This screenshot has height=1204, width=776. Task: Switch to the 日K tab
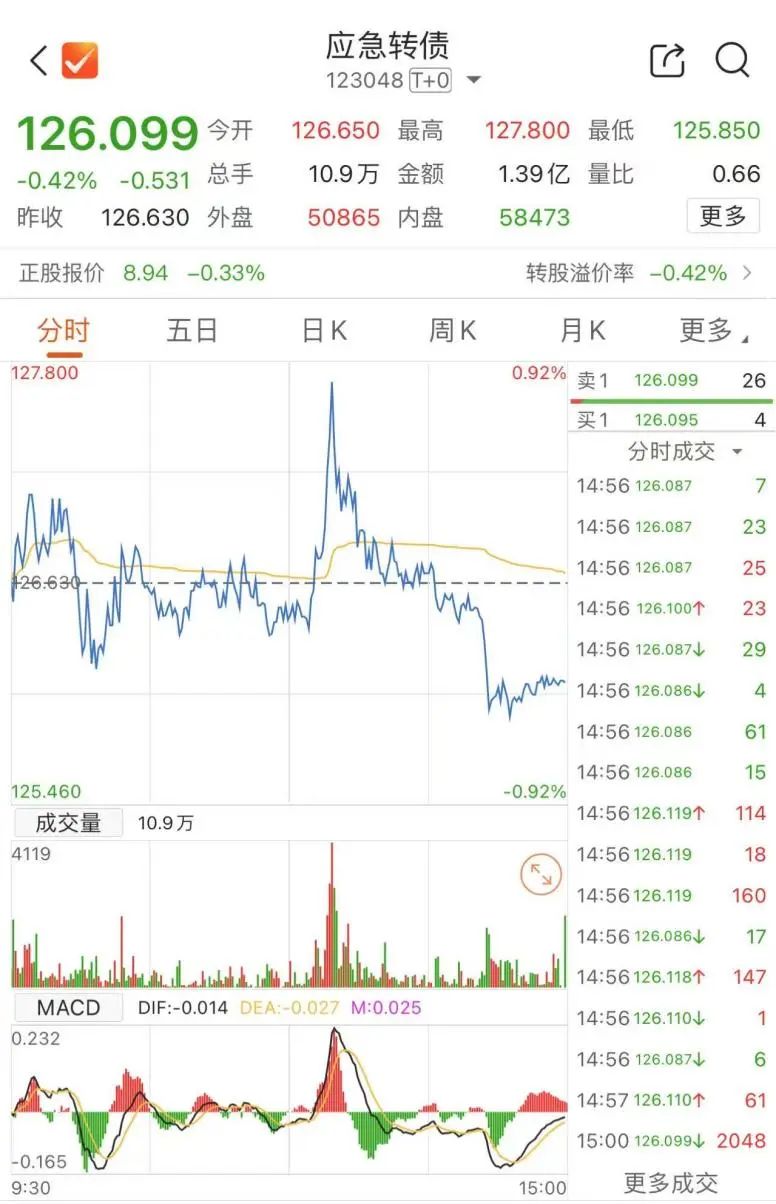[324, 331]
